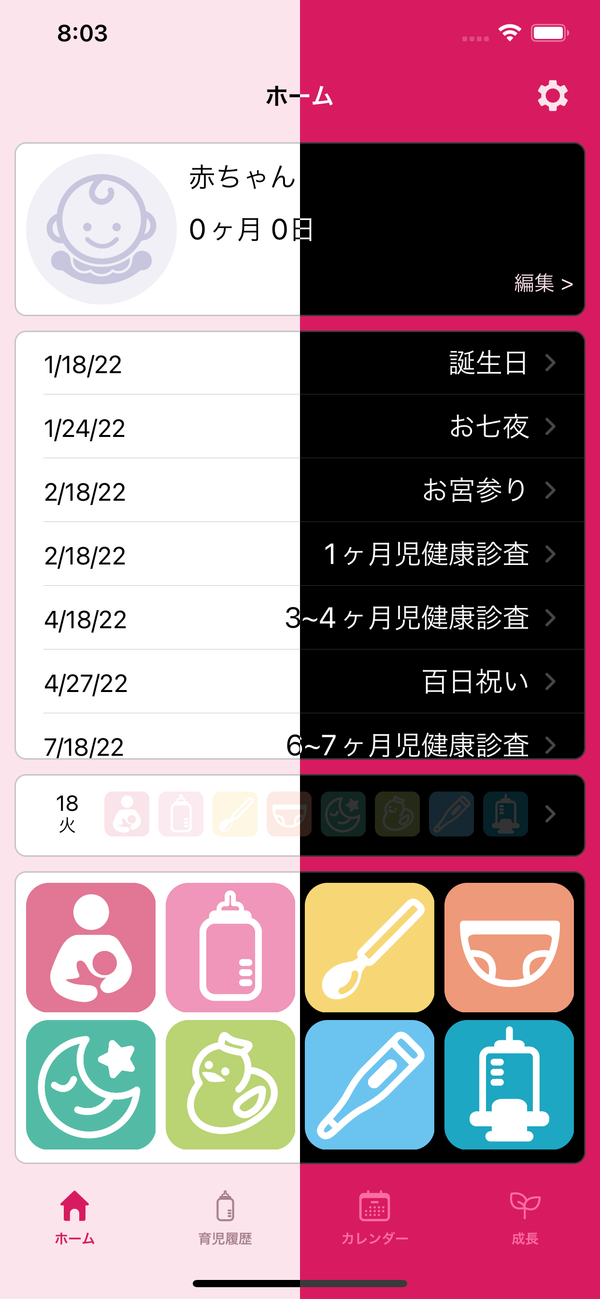Screen dimensions: 600x1299
Task: Log a bottle feeding
Action: pyautogui.click(x=230, y=948)
